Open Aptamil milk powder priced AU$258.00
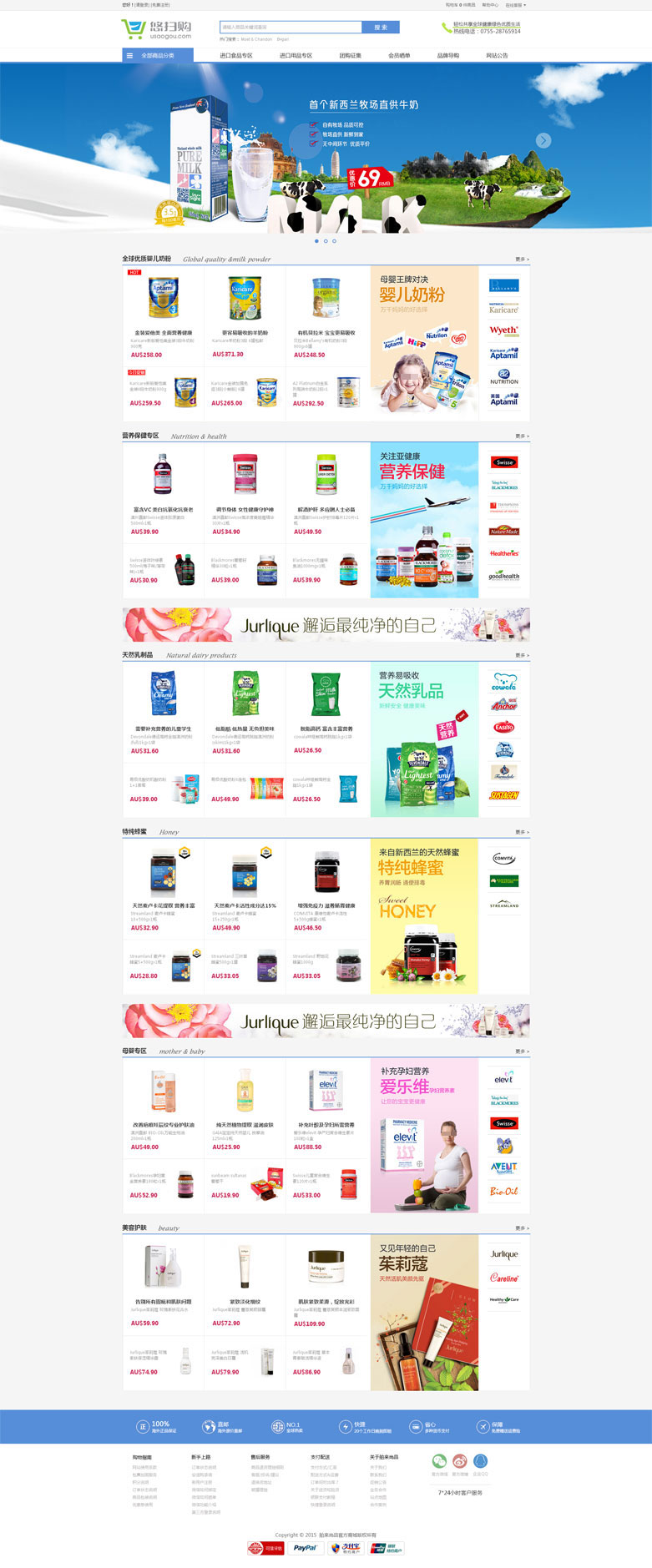Viewport: 652px width, 1568px height. click(164, 300)
